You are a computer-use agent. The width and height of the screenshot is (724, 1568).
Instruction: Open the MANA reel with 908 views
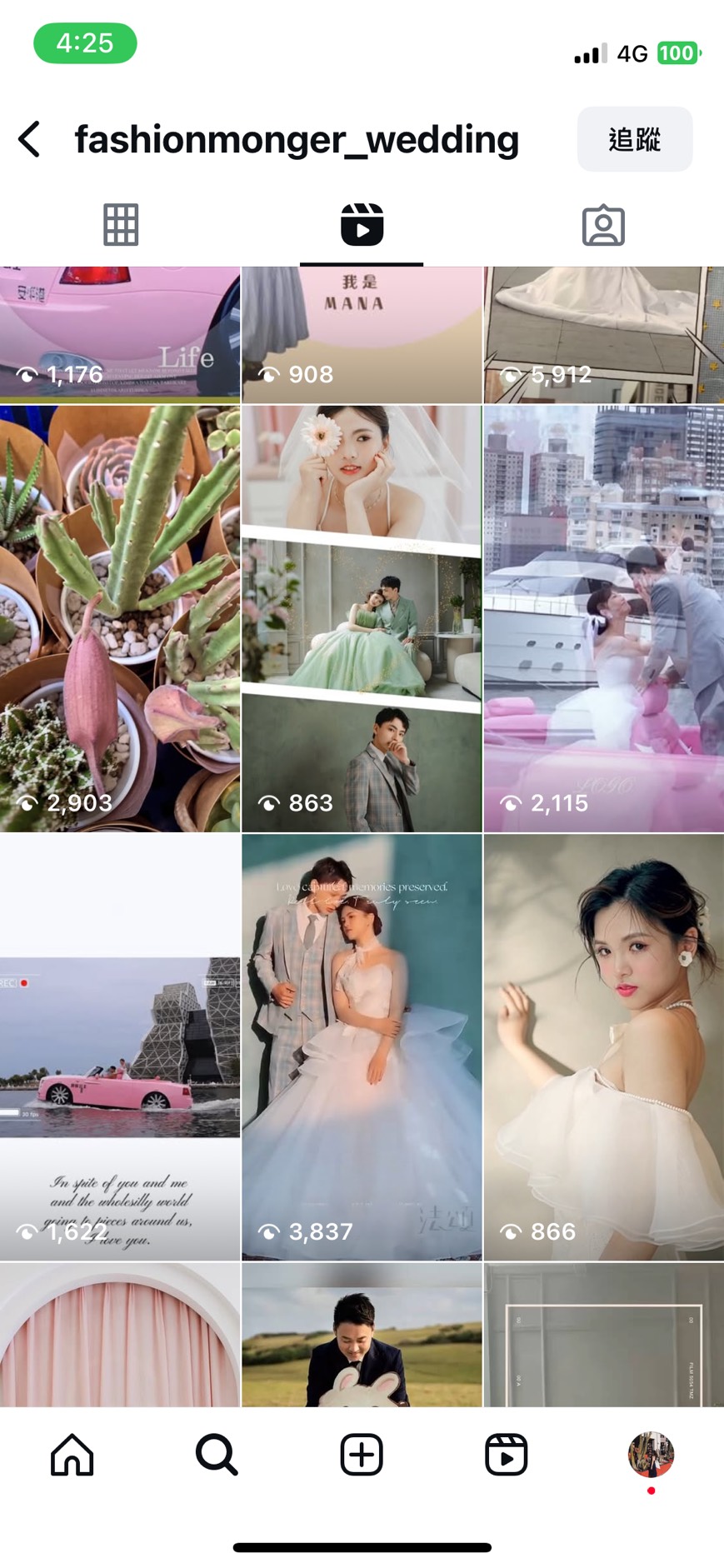[362, 335]
